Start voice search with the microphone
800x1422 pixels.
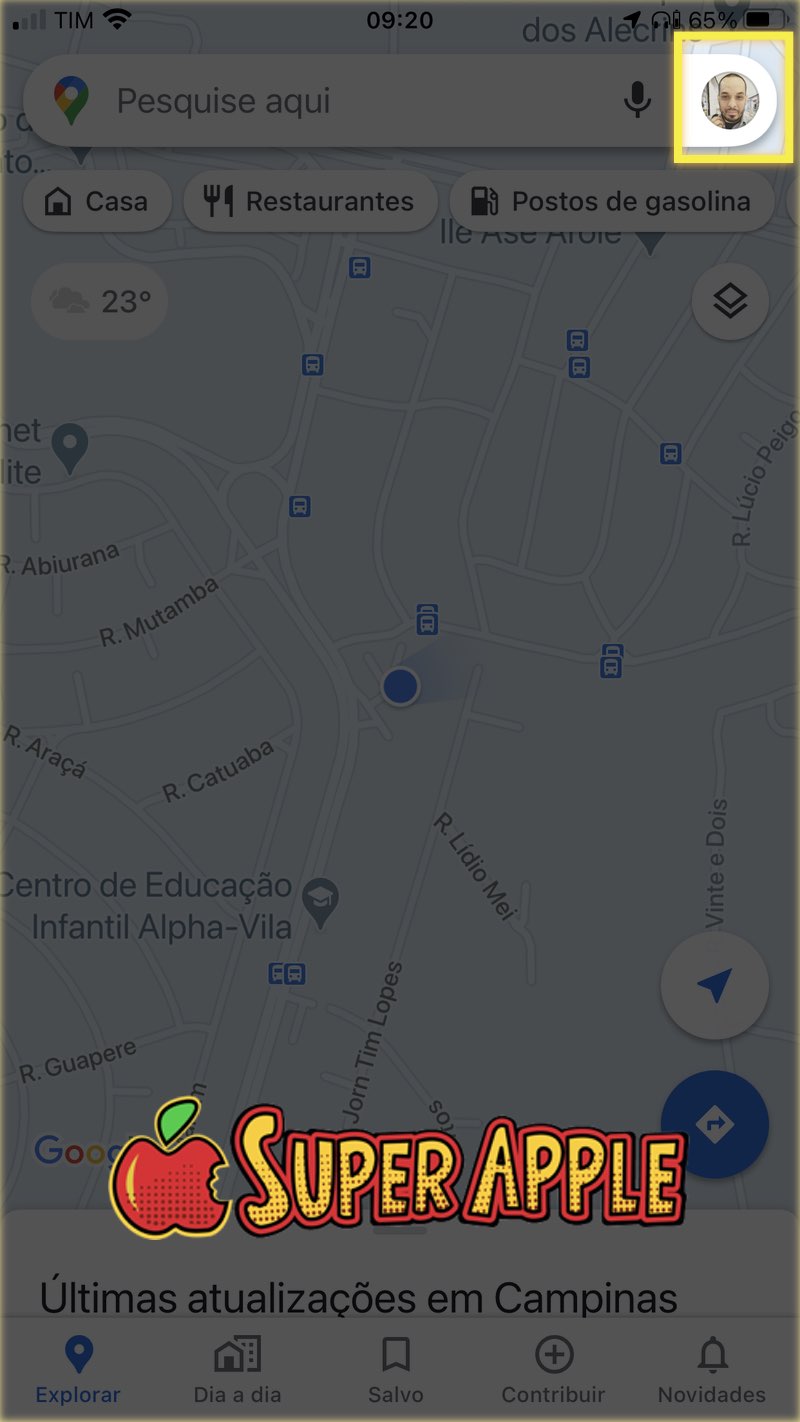click(x=637, y=101)
